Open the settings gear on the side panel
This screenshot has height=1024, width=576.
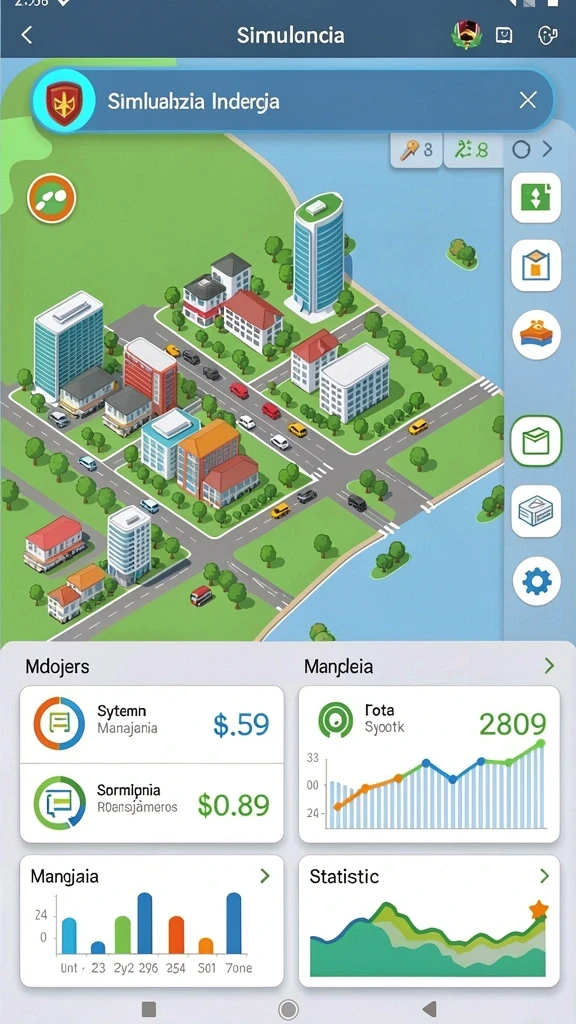pyautogui.click(x=536, y=581)
